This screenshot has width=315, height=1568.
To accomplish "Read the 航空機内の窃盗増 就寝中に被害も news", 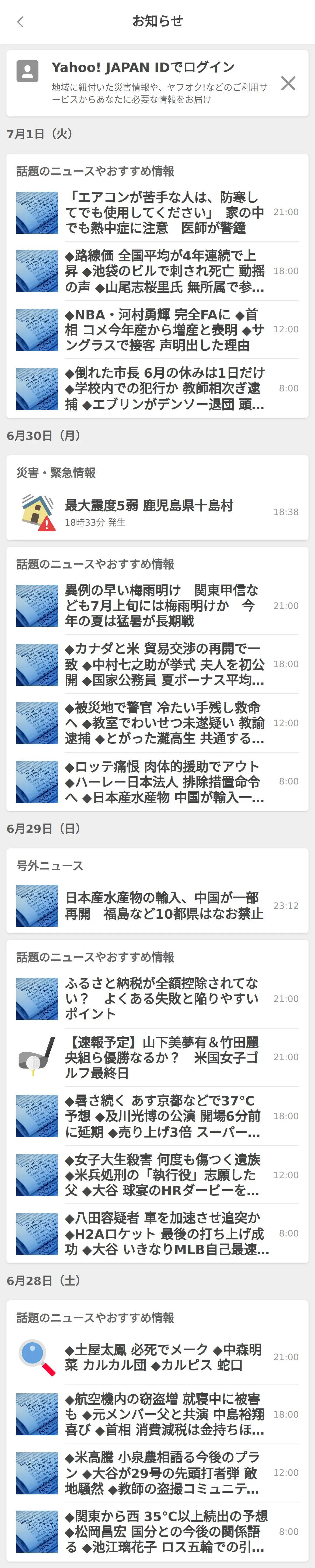I will (x=164, y=1415).
